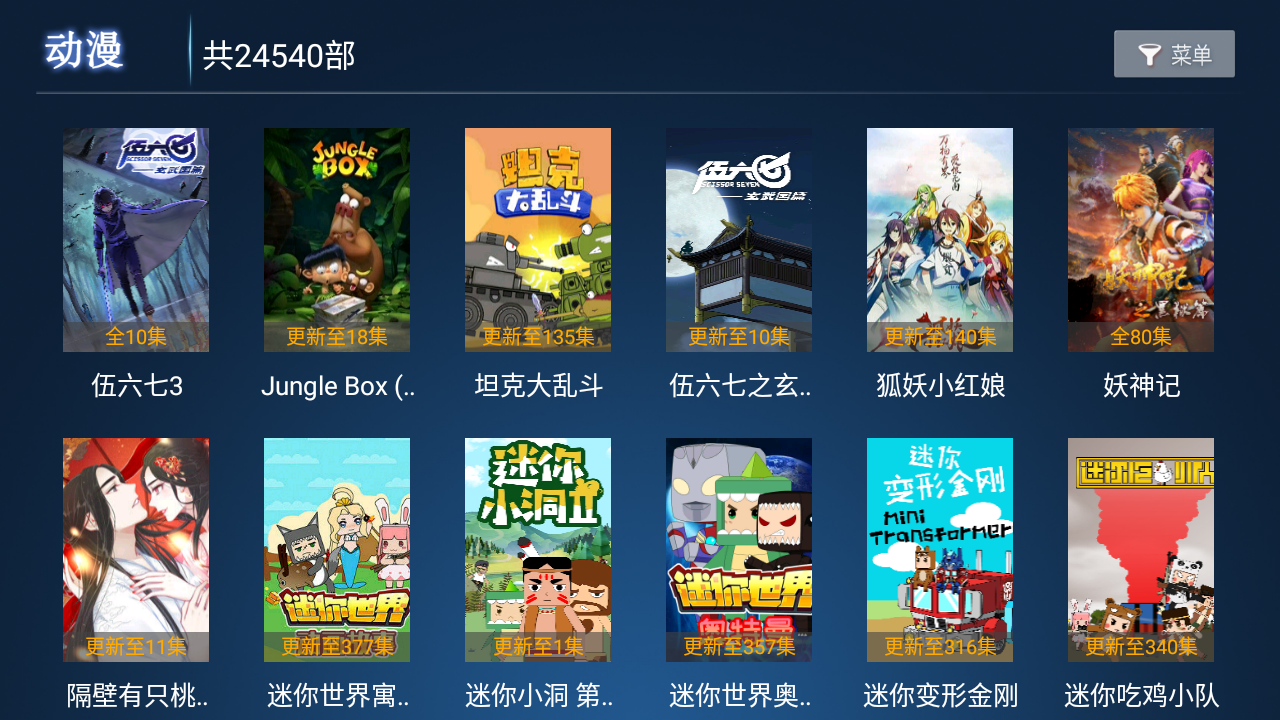Open the 迷你小洞 tile
Image resolution: width=1280 pixels, height=720 pixels.
(x=538, y=550)
